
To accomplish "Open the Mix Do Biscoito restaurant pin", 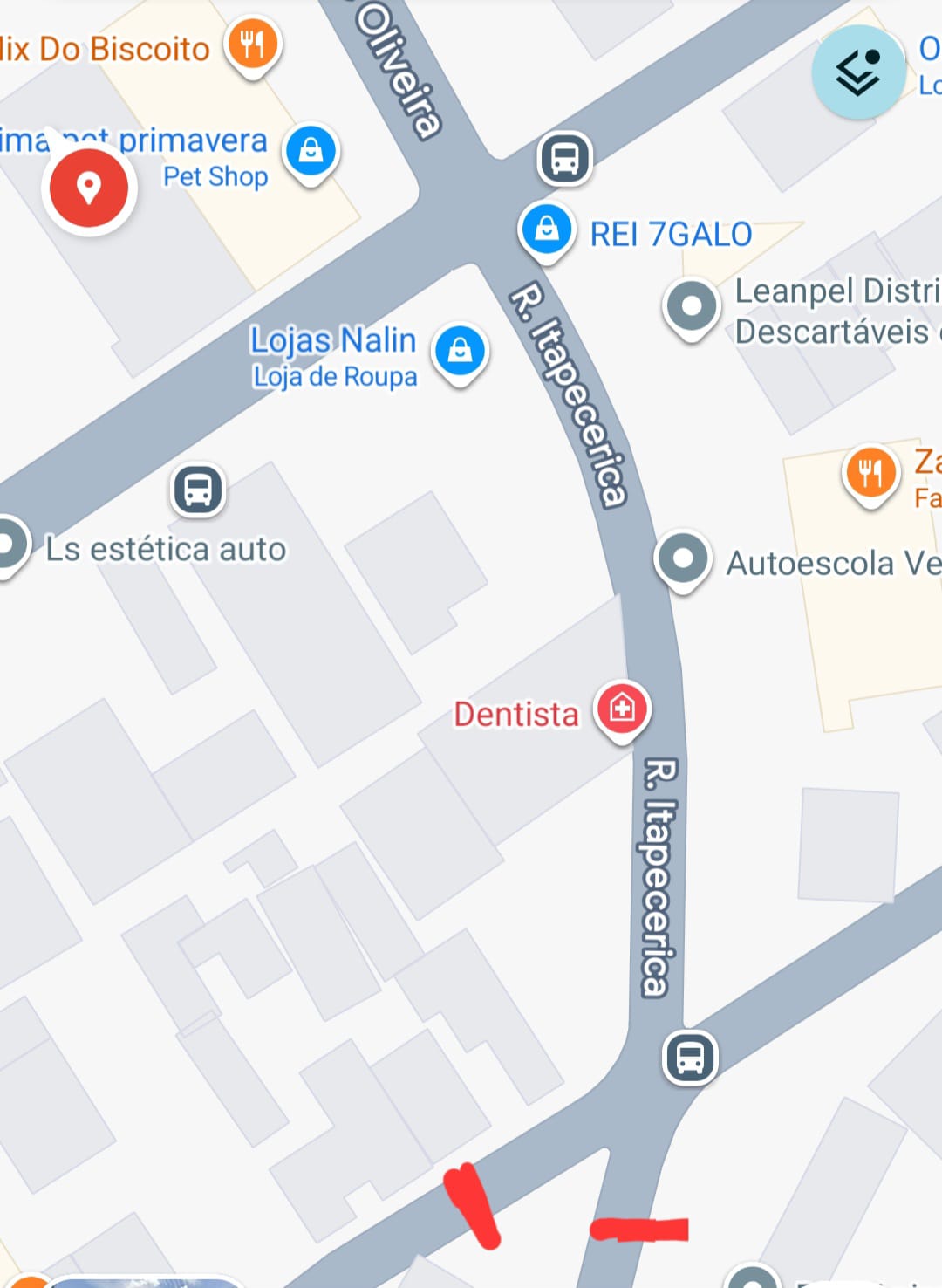I will [x=252, y=44].
